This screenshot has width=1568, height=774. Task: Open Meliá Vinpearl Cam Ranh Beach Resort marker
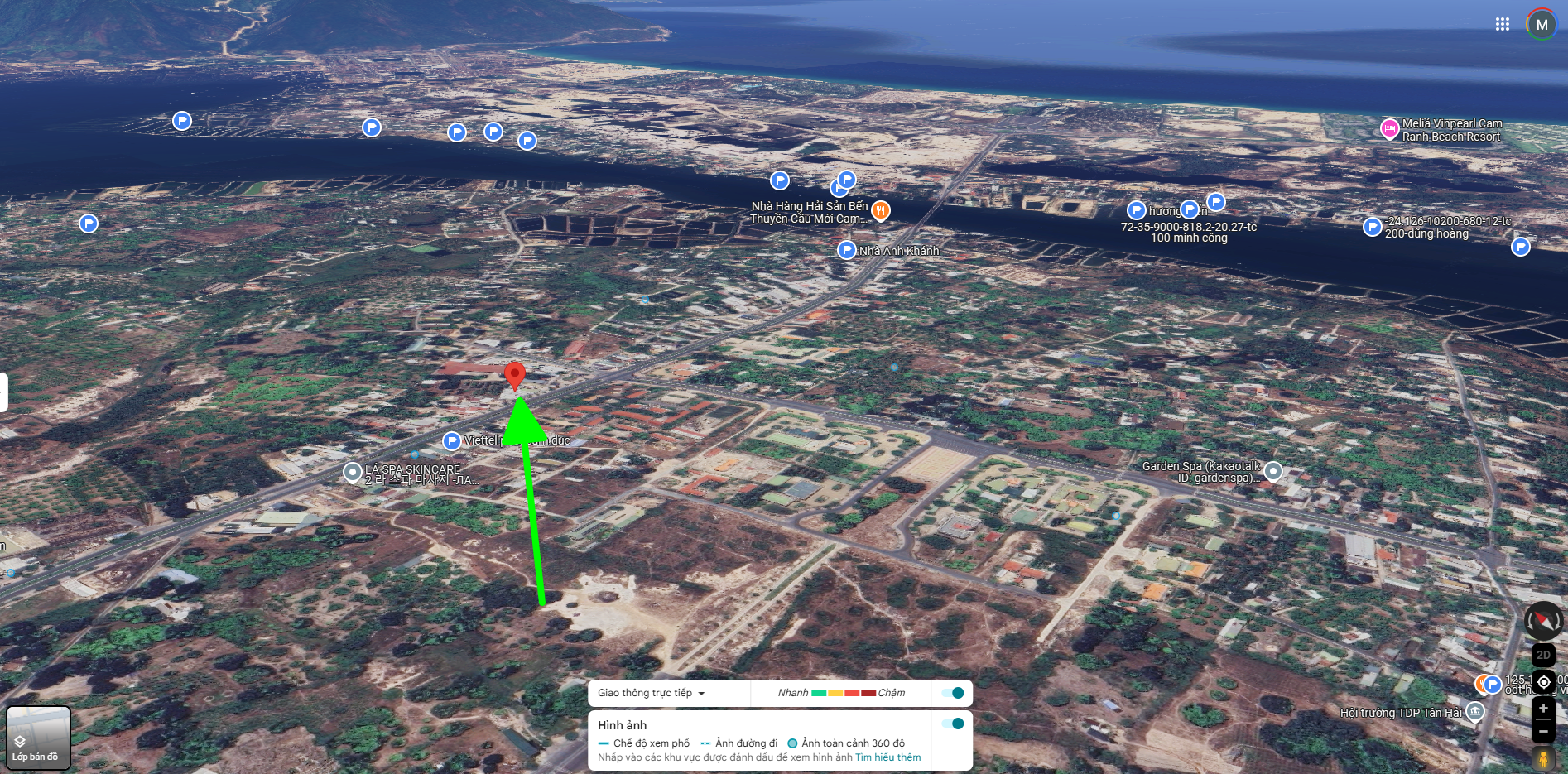pos(1390,129)
